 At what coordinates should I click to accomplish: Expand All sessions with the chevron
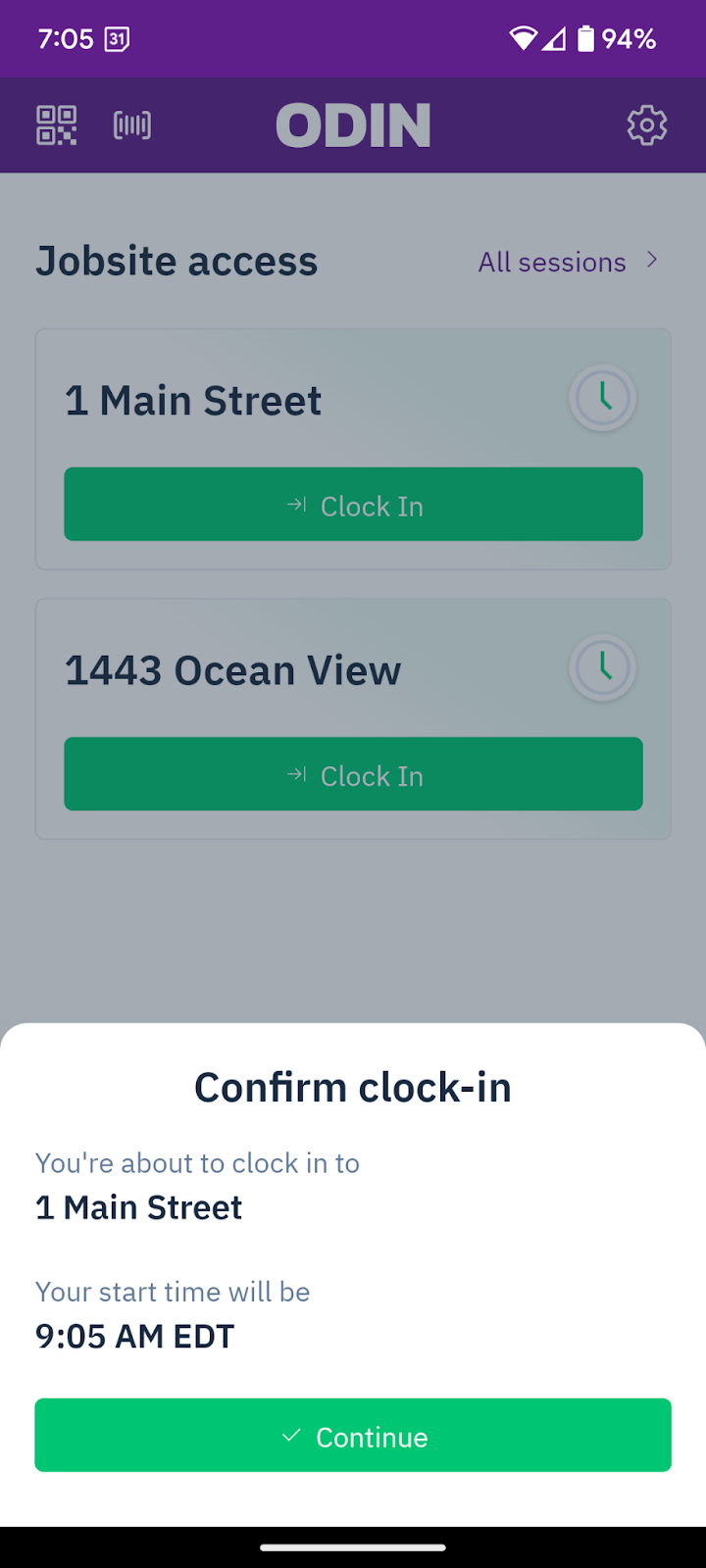pyautogui.click(x=652, y=260)
